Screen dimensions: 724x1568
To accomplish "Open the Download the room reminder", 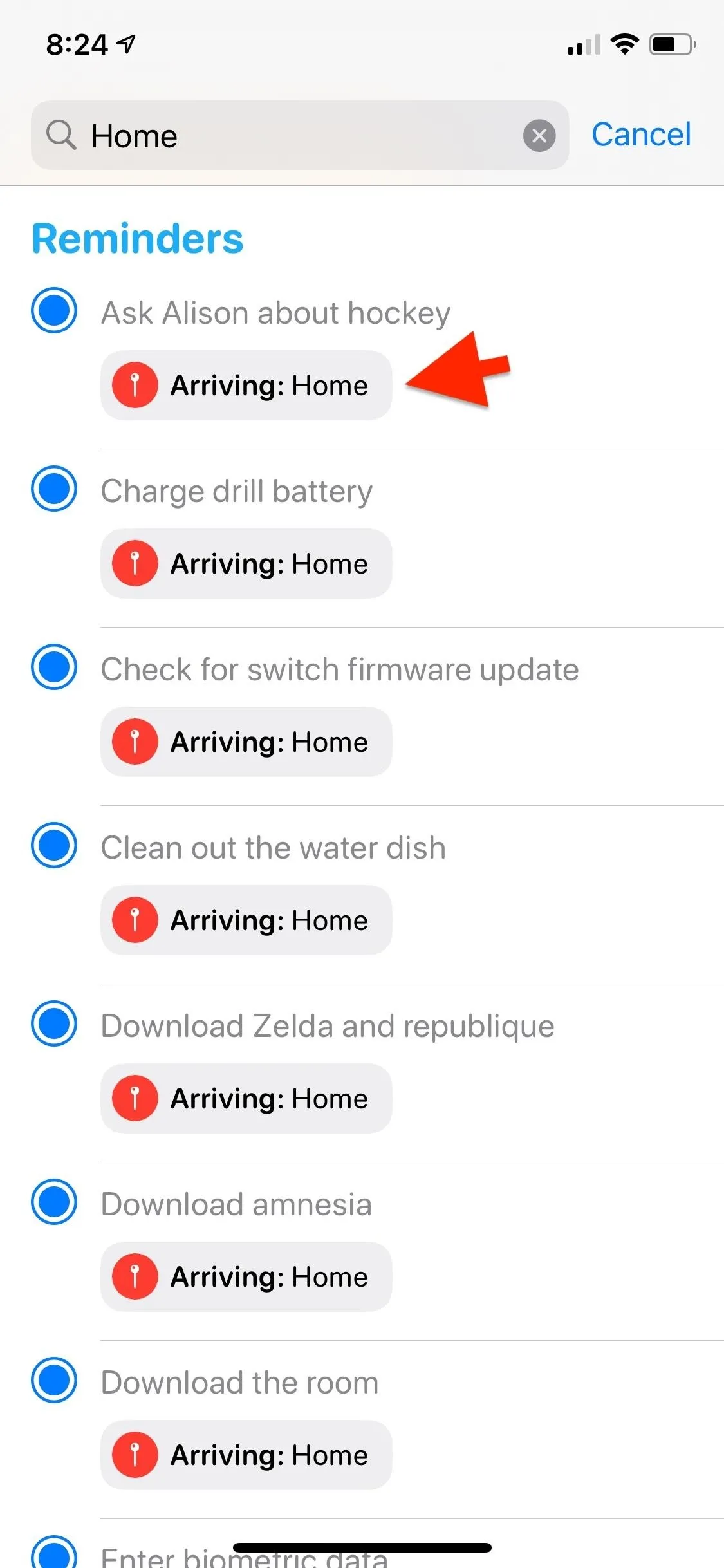I will [239, 1383].
